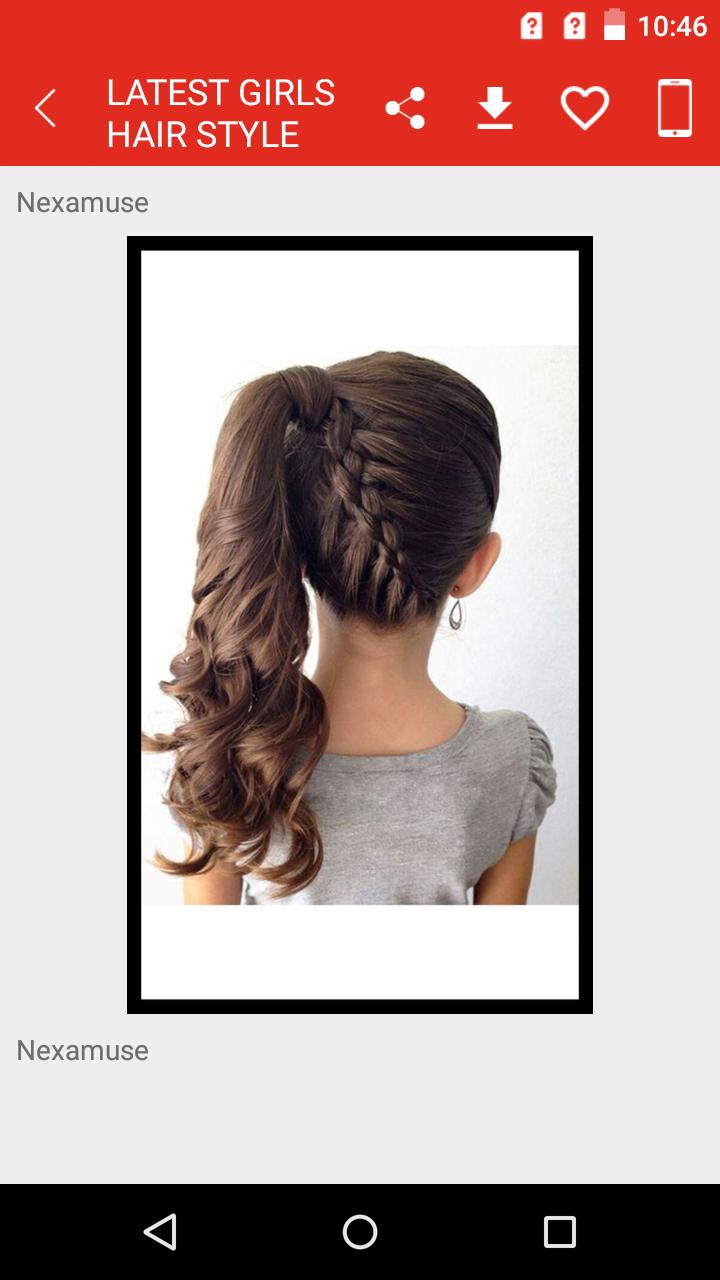Go to the Android home screen
720x1280 pixels.
click(x=360, y=1232)
